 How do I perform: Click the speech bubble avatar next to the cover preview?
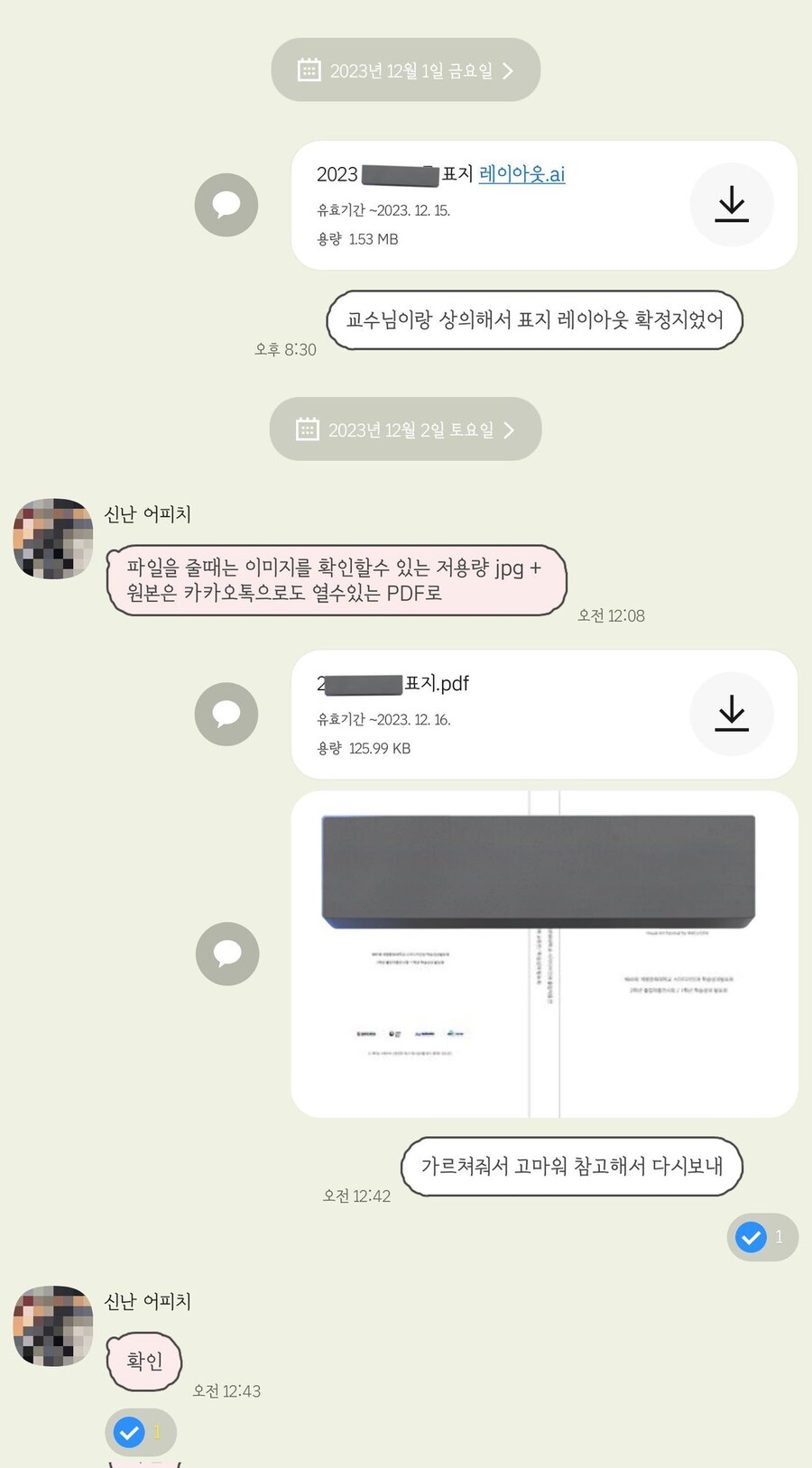click(x=226, y=954)
